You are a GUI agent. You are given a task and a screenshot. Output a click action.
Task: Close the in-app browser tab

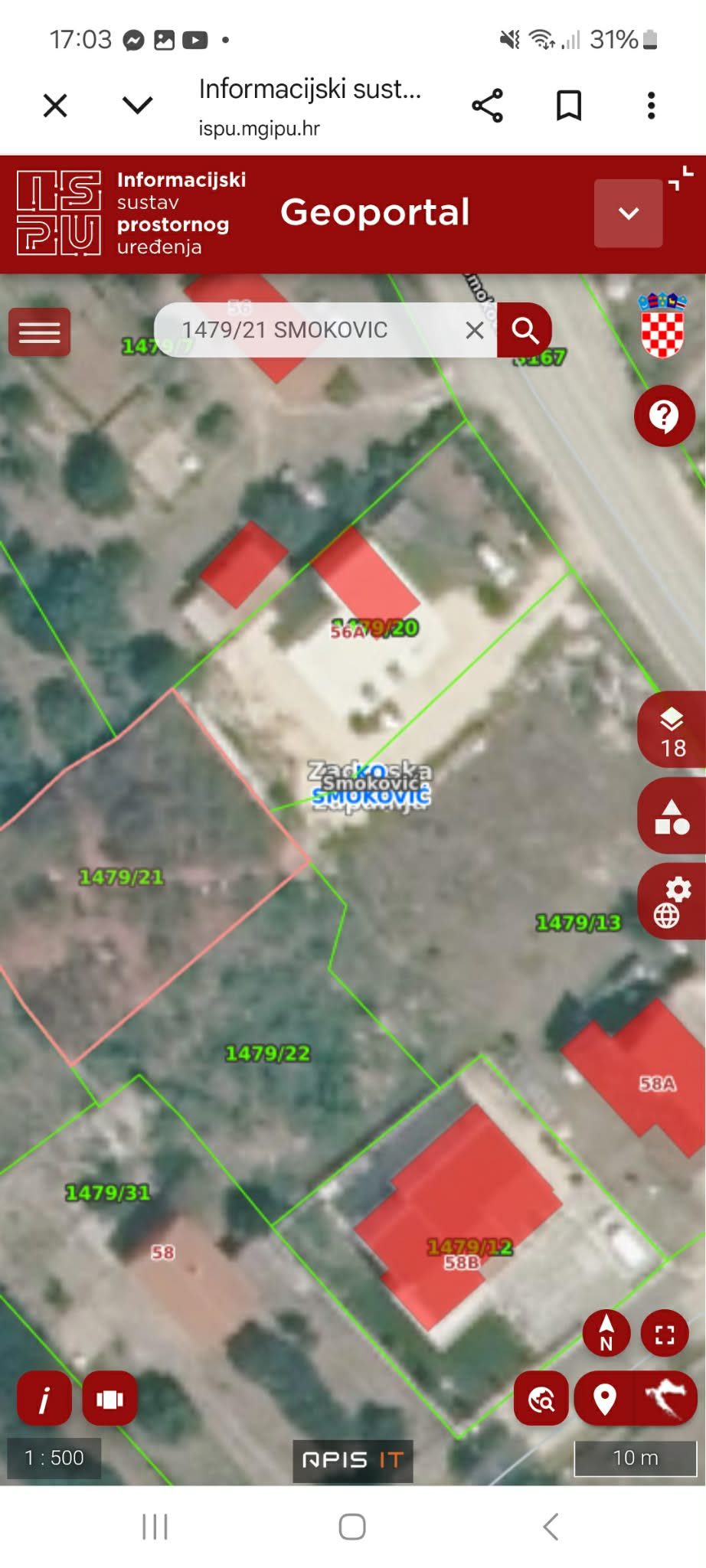click(55, 105)
